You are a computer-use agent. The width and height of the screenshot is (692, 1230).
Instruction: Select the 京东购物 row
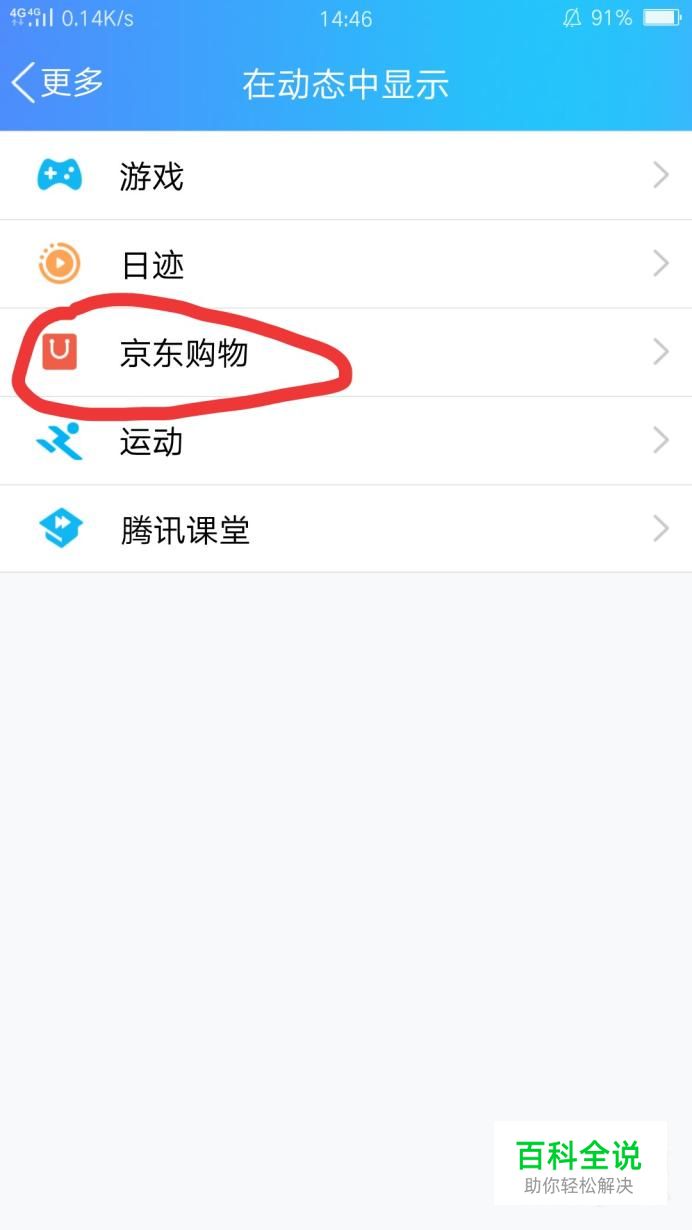coord(346,352)
